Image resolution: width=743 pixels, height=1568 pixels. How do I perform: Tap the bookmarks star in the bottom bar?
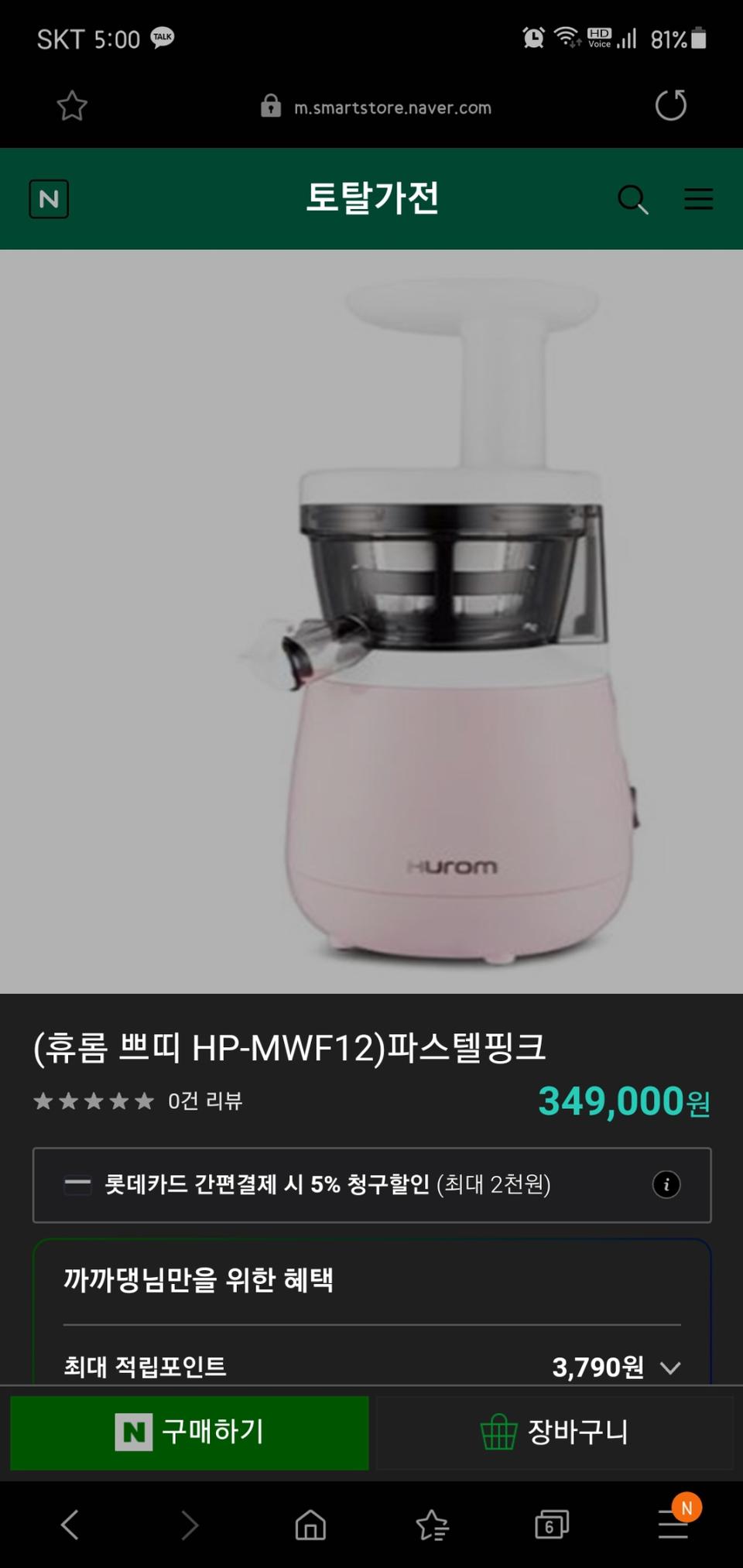coord(432,1525)
